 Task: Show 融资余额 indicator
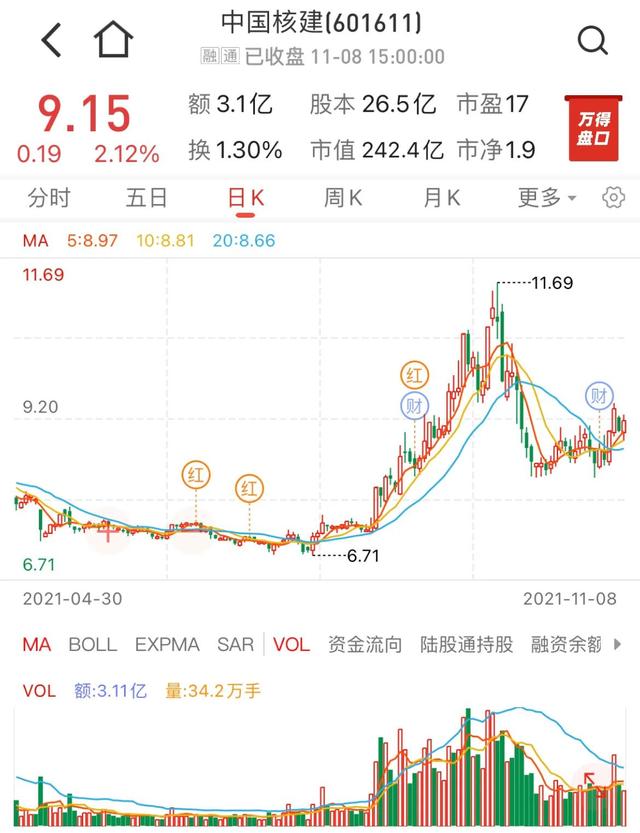click(x=566, y=645)
